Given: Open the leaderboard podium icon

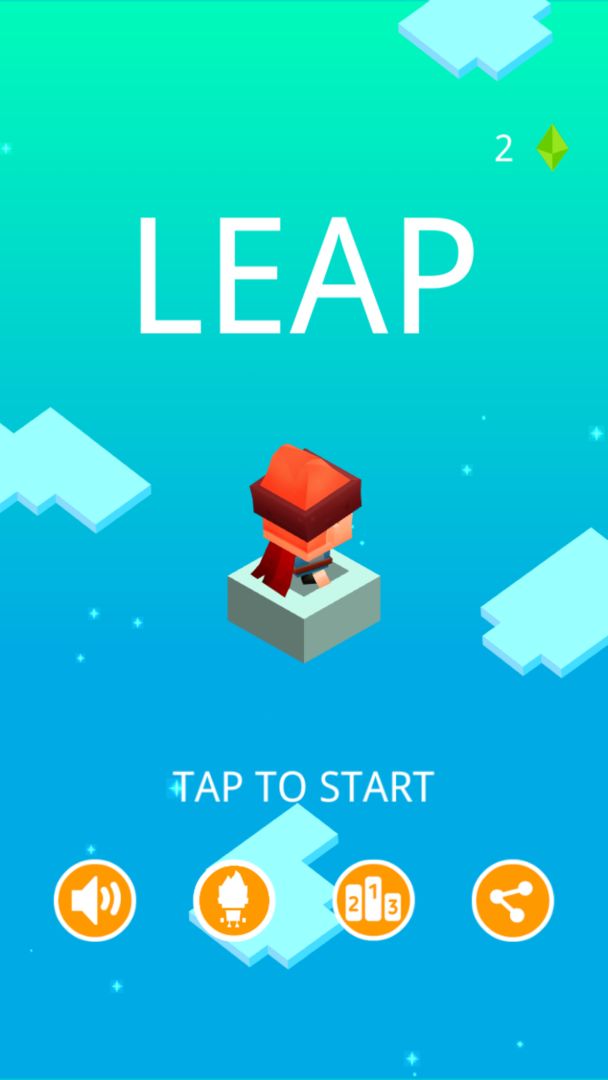Looking at the screenshot, I should click(x=373, y=901).
